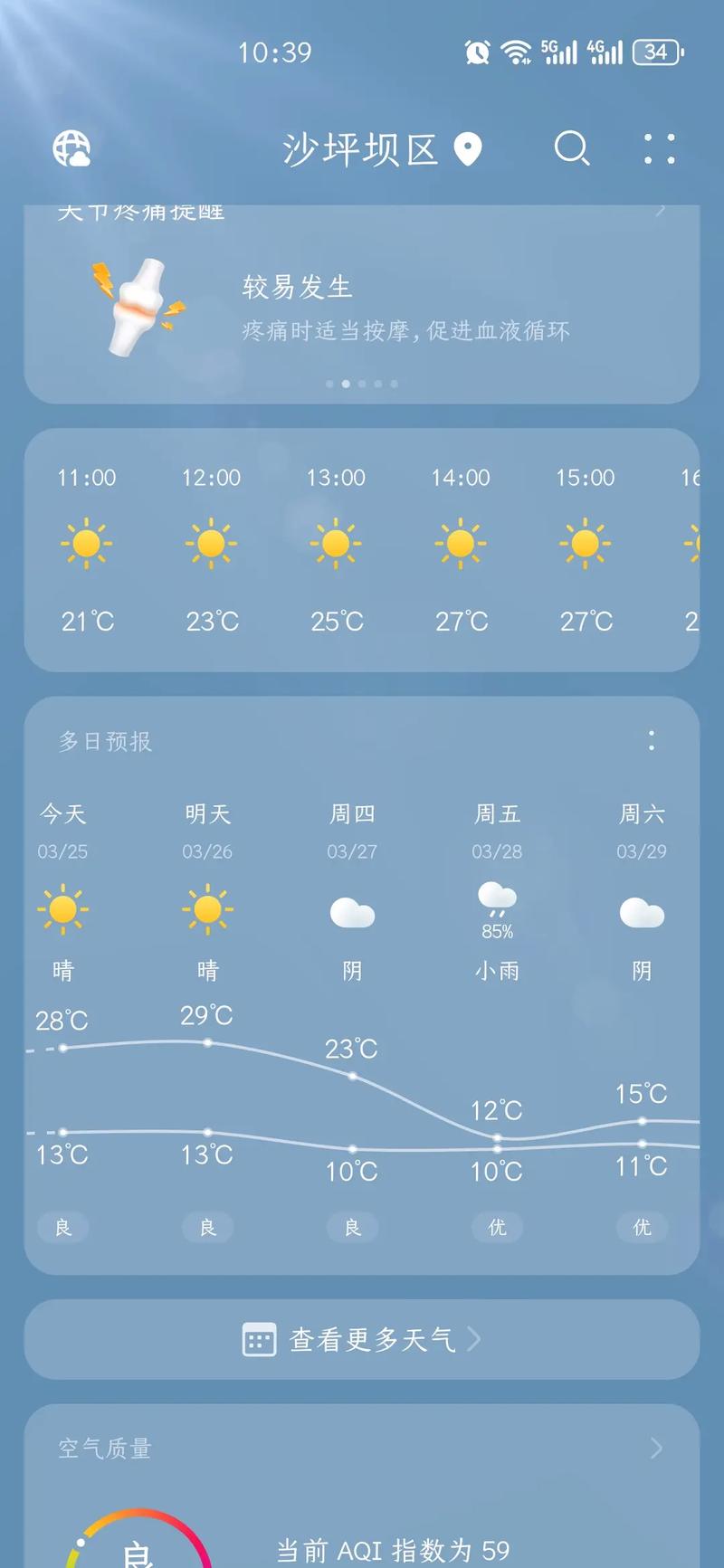Select the light rain icon under 周五
Viewport: 724px width, 1568px height.
(x=496, y=900)
